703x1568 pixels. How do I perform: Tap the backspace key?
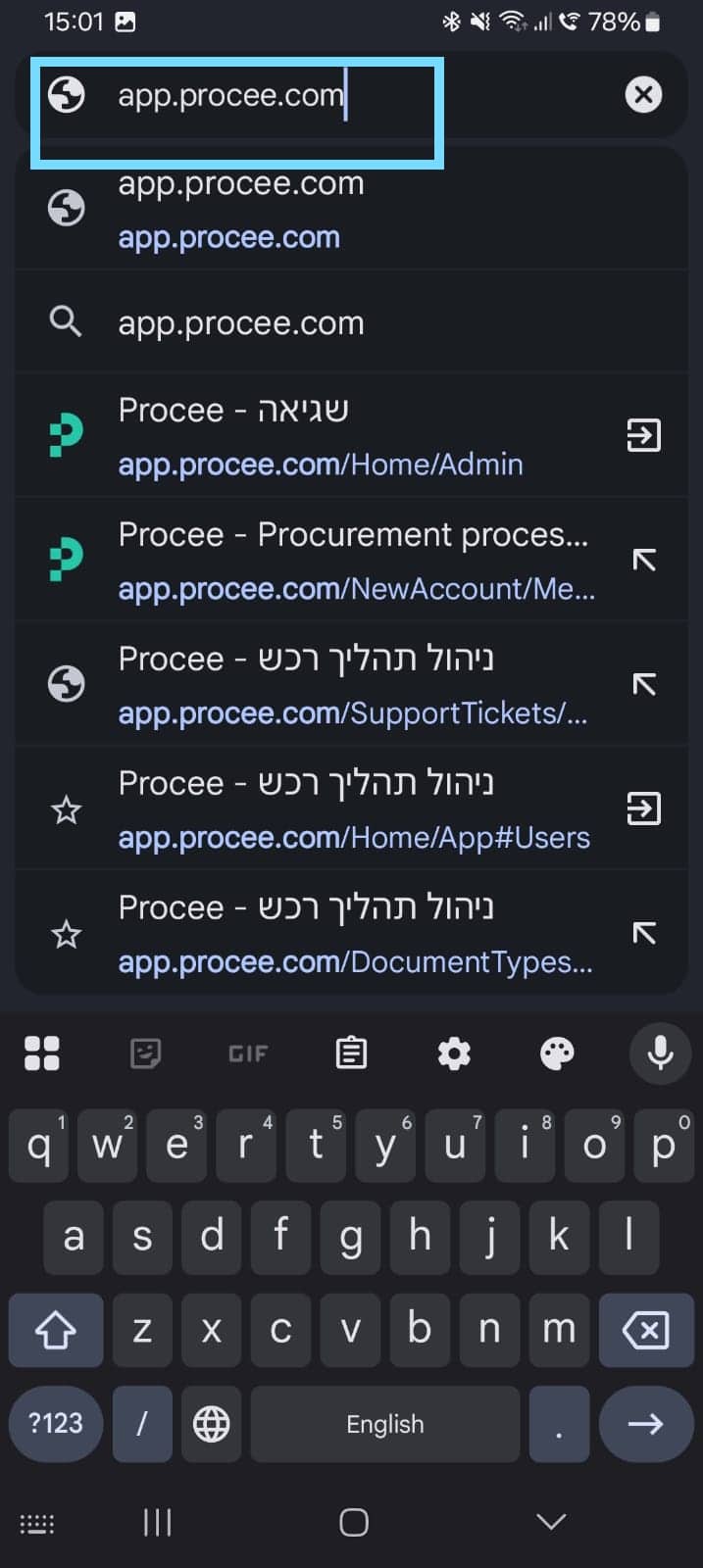(645, 1330)
